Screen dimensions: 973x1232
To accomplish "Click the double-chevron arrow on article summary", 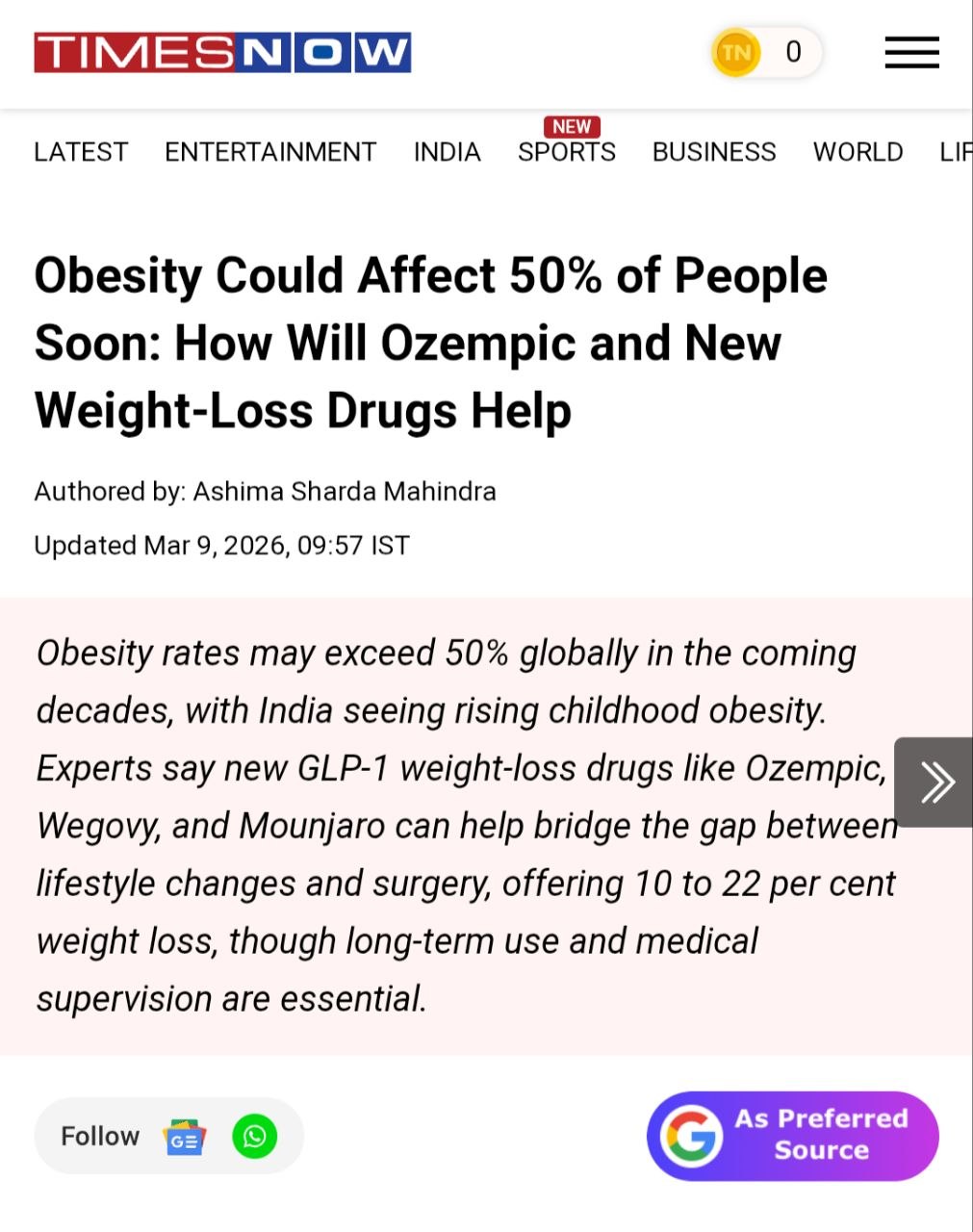I will coord(933,783).
